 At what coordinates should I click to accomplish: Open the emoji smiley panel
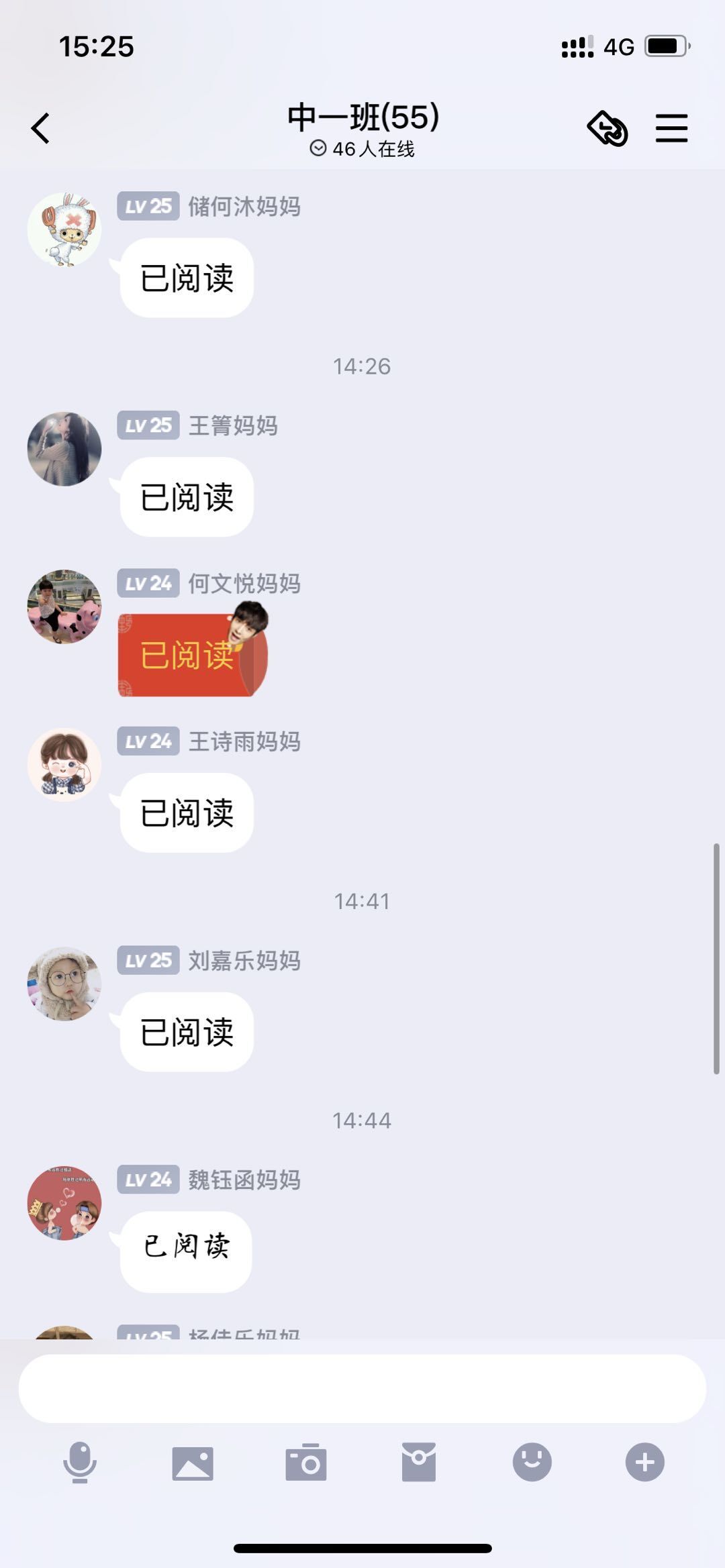click(532, 1461)
